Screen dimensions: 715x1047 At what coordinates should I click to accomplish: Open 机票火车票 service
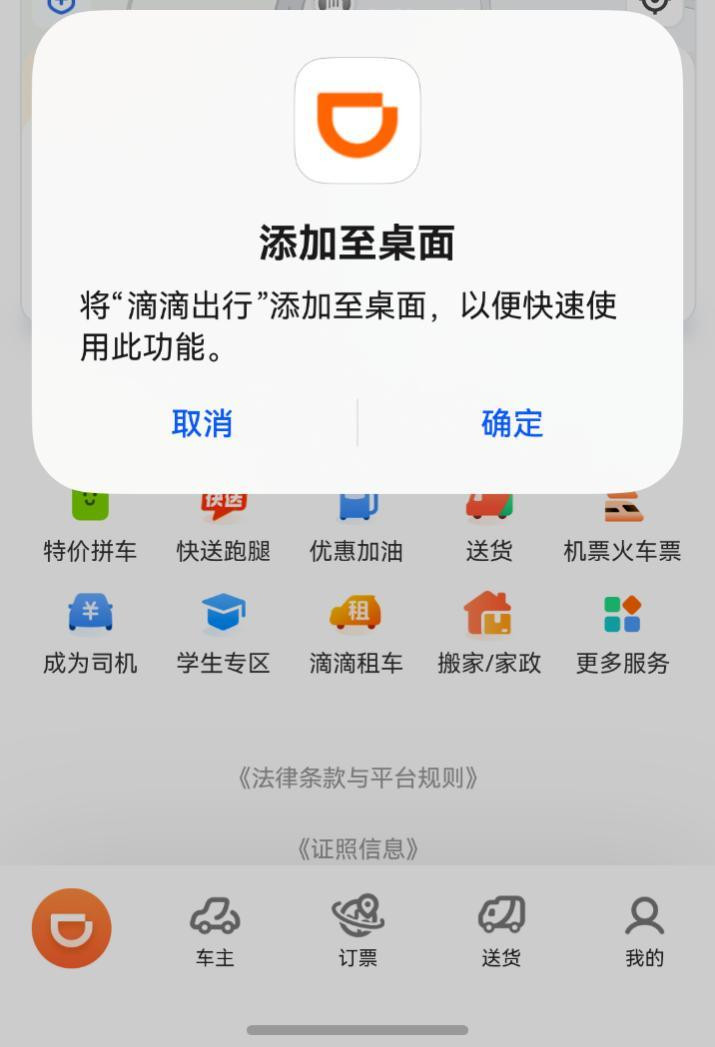coord(622,528)
